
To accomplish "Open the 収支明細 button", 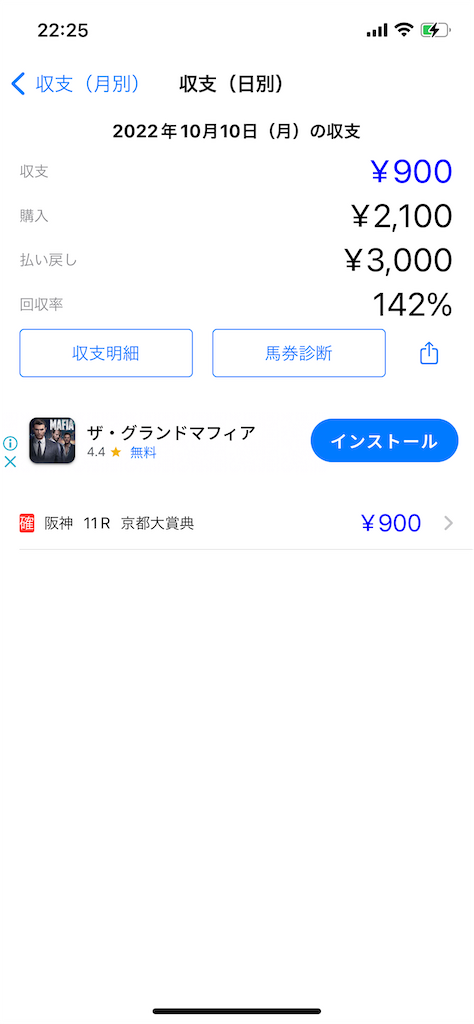I will coord(106,353).
